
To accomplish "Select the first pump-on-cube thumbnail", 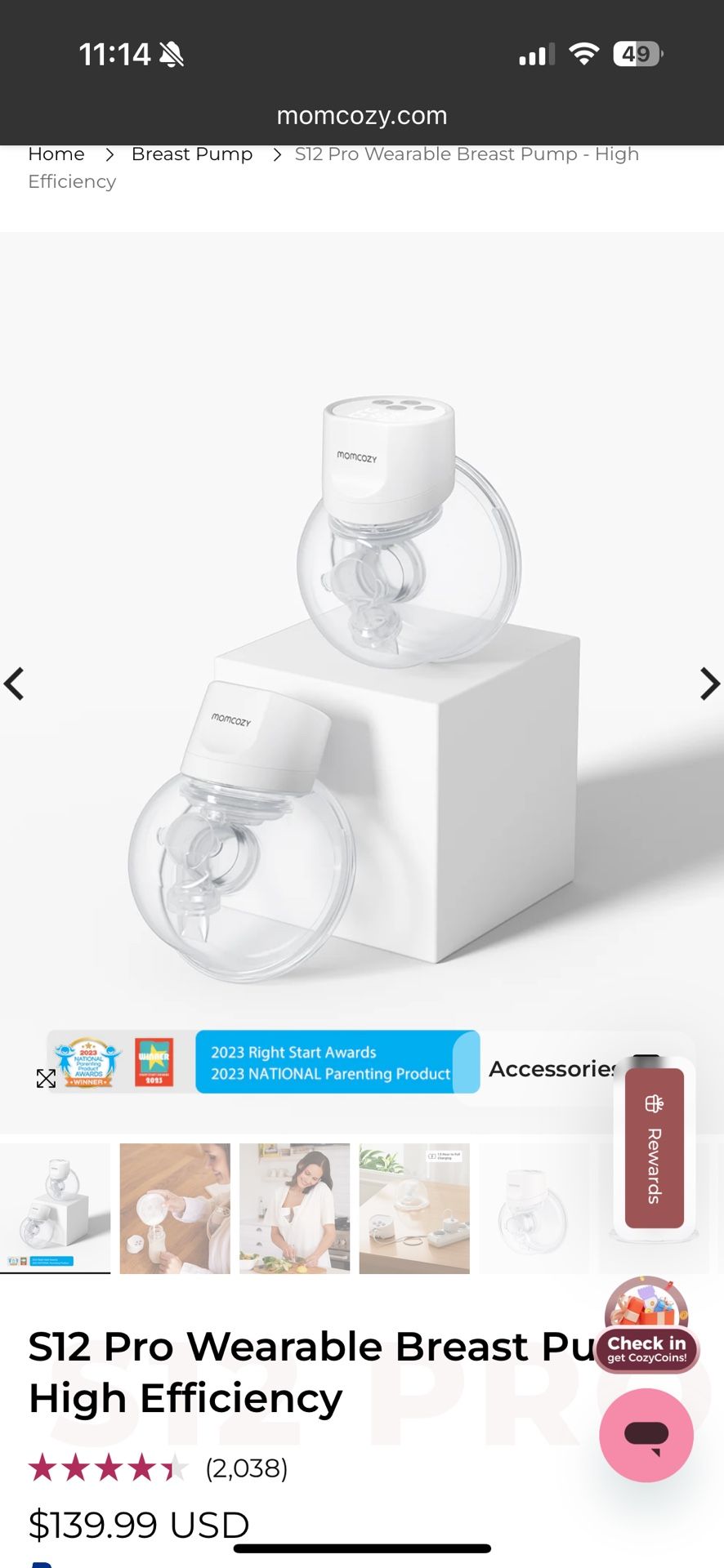I will 55,1208.
